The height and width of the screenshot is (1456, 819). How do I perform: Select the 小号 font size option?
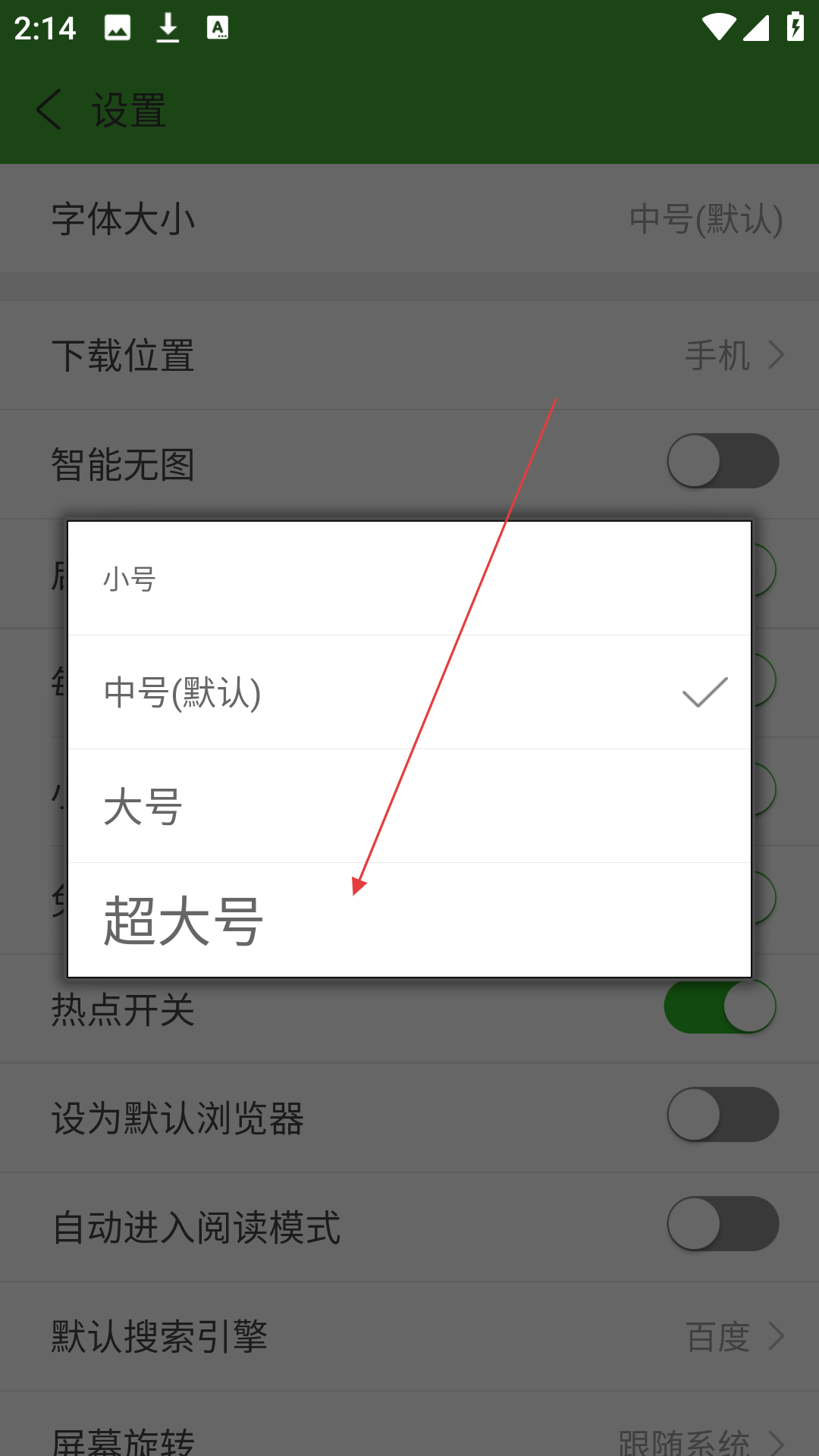409,579
